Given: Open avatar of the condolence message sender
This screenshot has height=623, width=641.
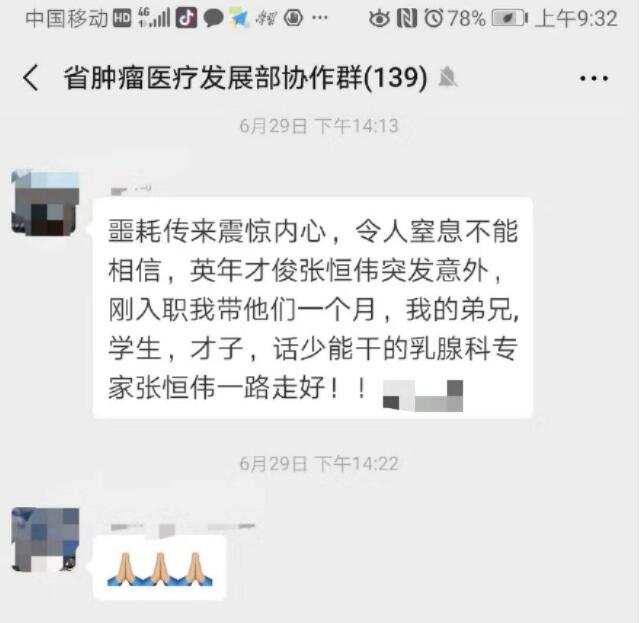Looking at the screenshot, I should point(45,203).
